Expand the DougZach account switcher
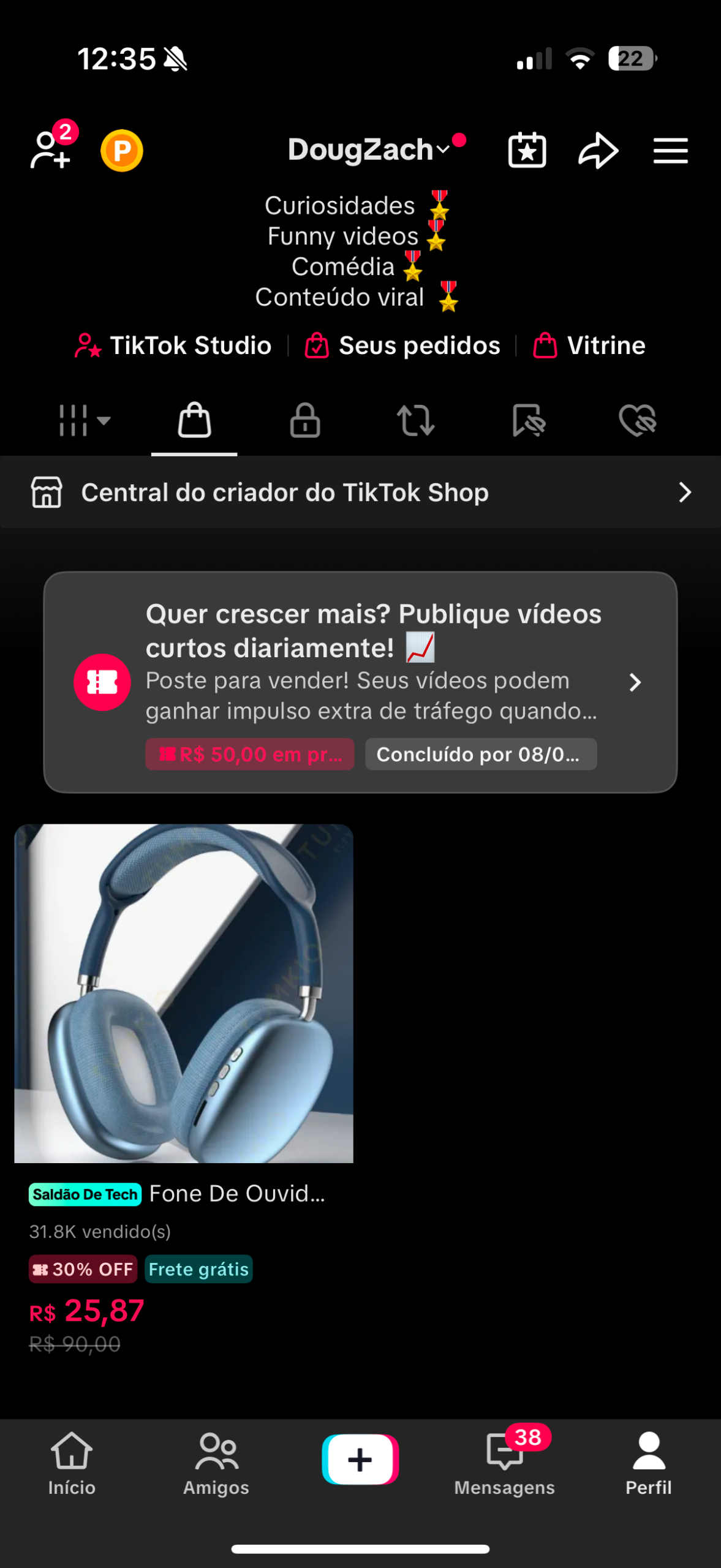 click(369, 150)
